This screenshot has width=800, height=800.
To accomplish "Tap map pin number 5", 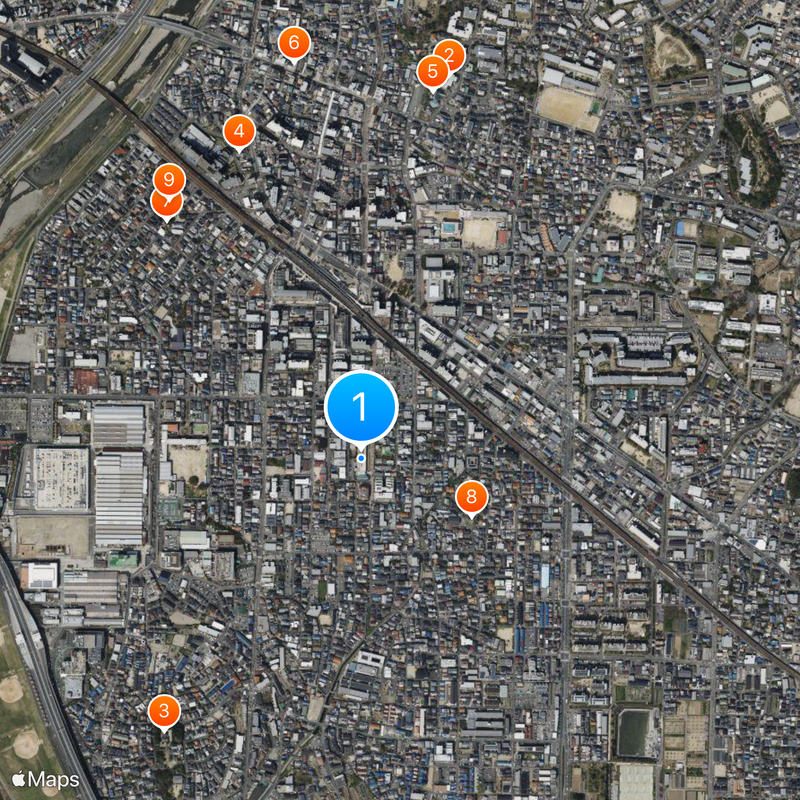I will [x=431, y=73].
